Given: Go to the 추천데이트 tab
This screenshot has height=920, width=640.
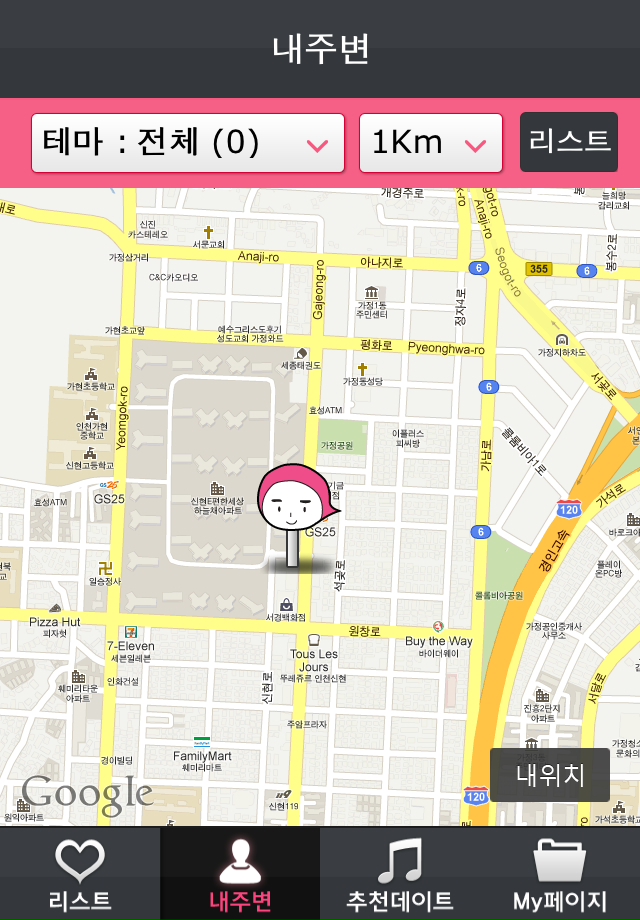Looking at the screenshot, I should (400, 874).
